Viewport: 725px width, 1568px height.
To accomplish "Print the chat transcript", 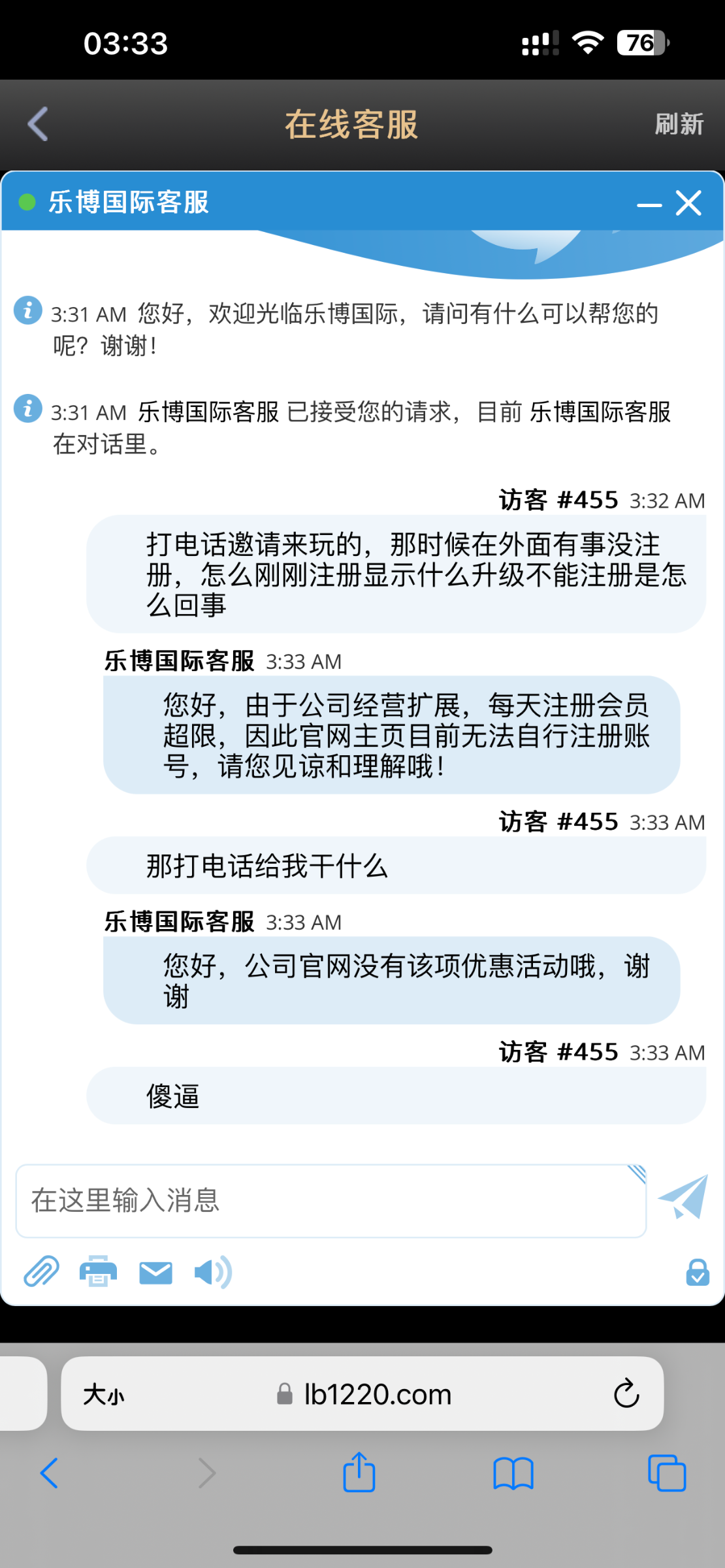I will click(98, 1271).
